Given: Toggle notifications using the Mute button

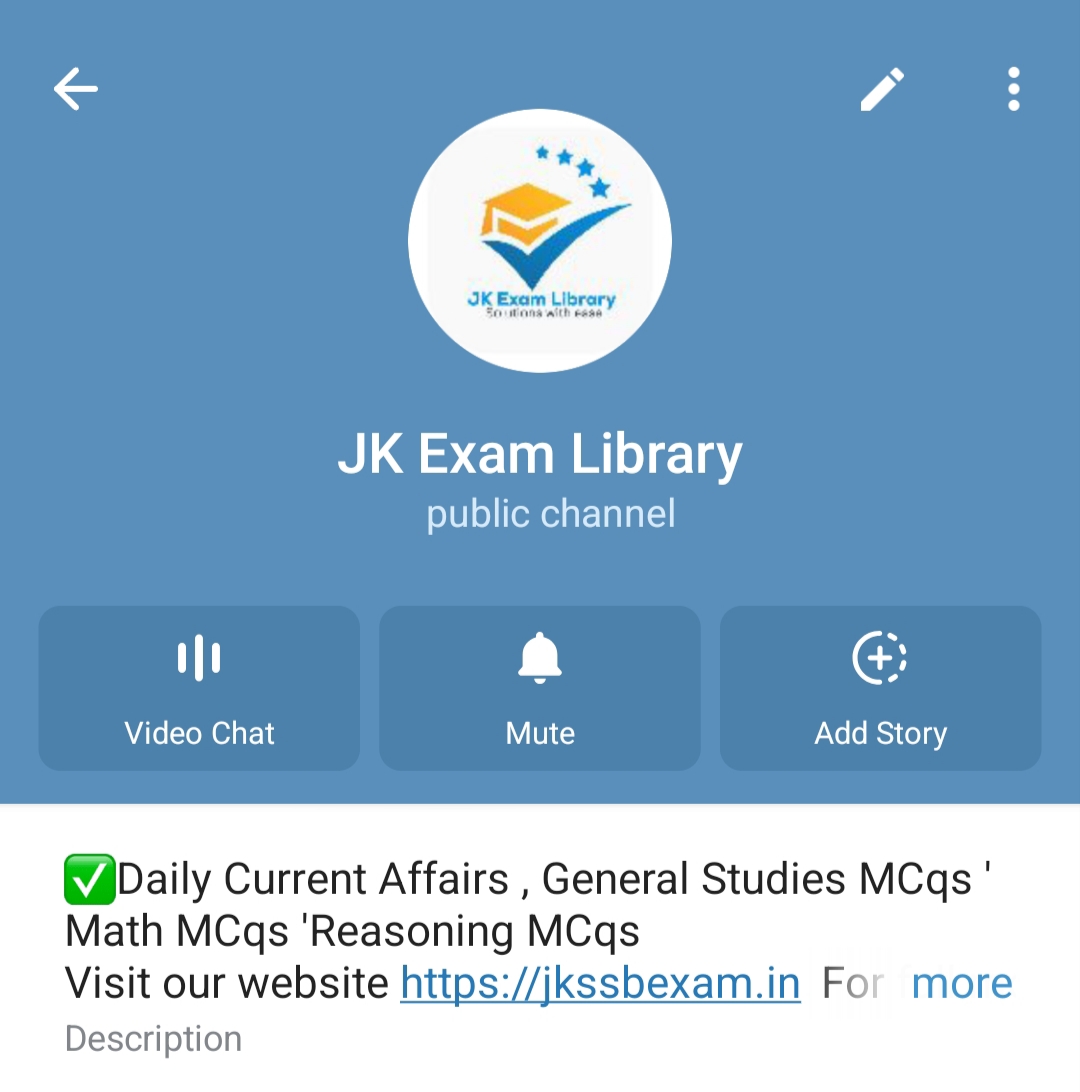Looking at the screenshot, I should pyautogui.click(x=539, y=688).
